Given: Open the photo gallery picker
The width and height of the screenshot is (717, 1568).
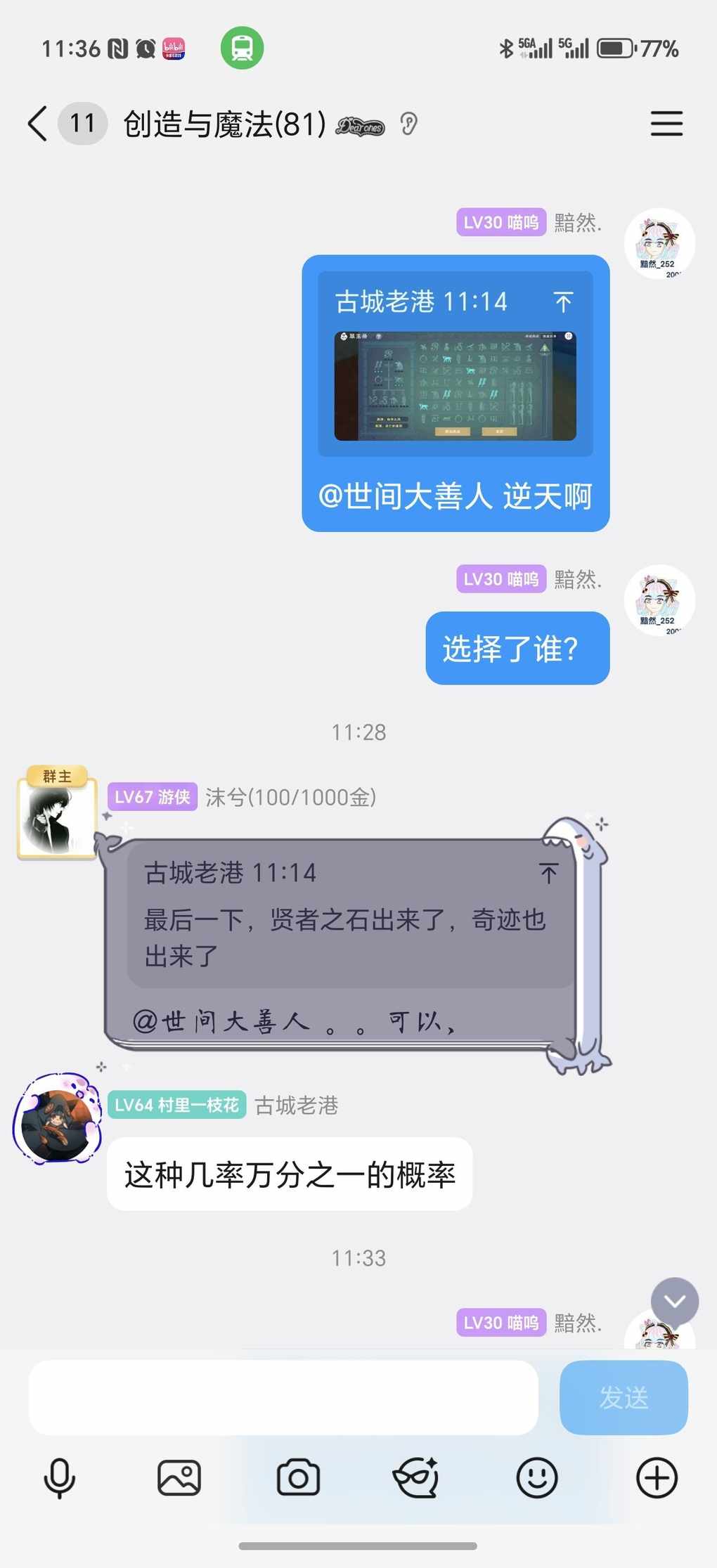Looking at the screenshot, I should (x=179, y=1477).
